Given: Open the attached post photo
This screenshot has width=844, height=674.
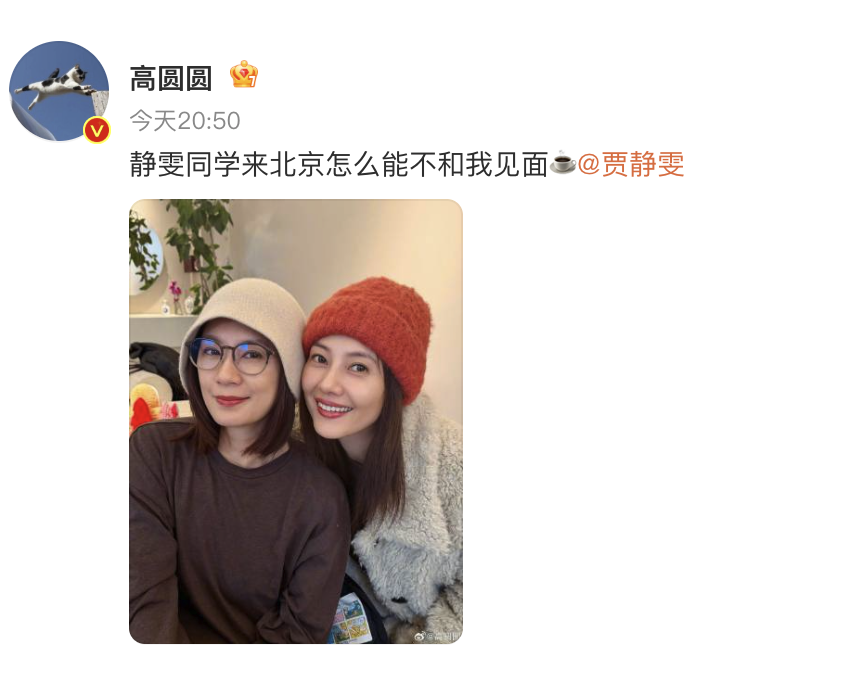Looking at the screenshot, I should coord(296,421).
